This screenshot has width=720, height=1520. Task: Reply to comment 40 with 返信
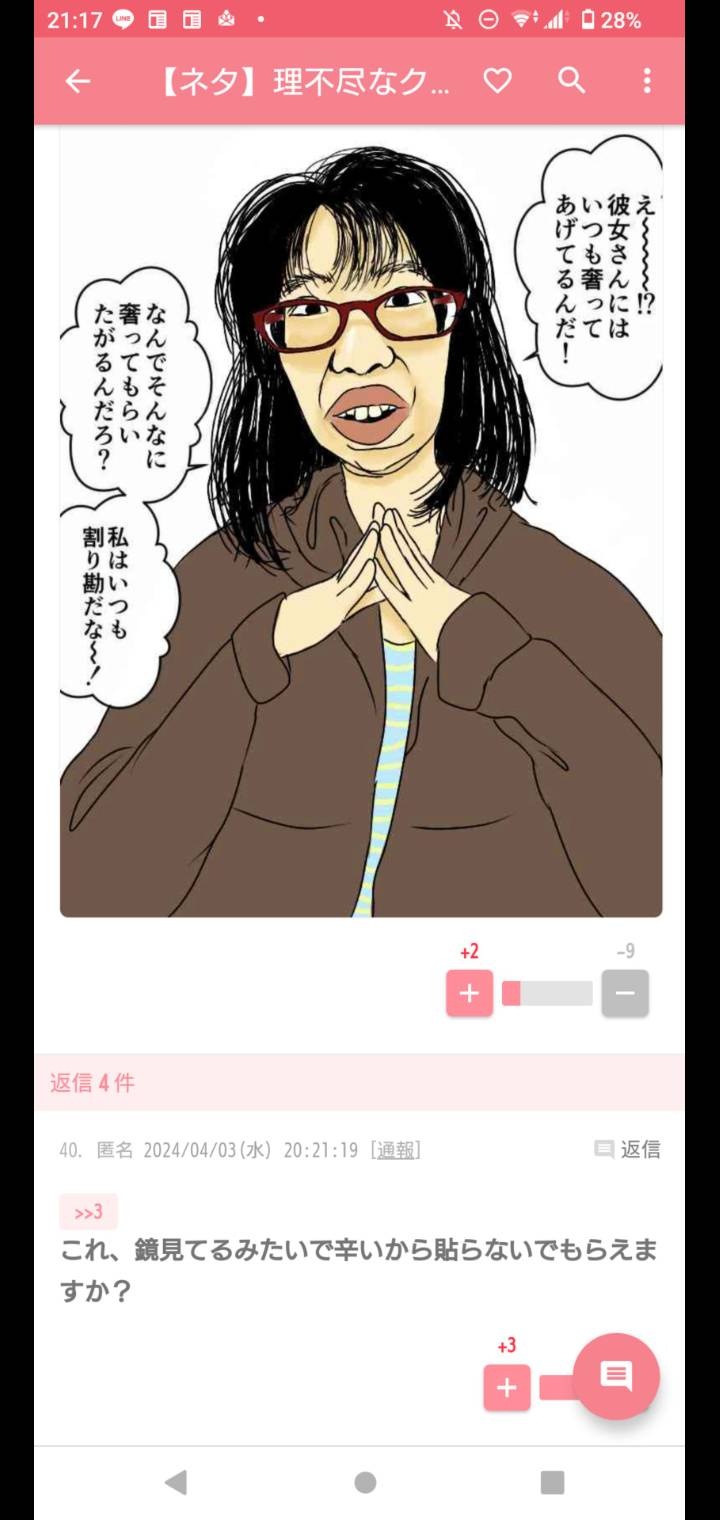coord(628,1150)
